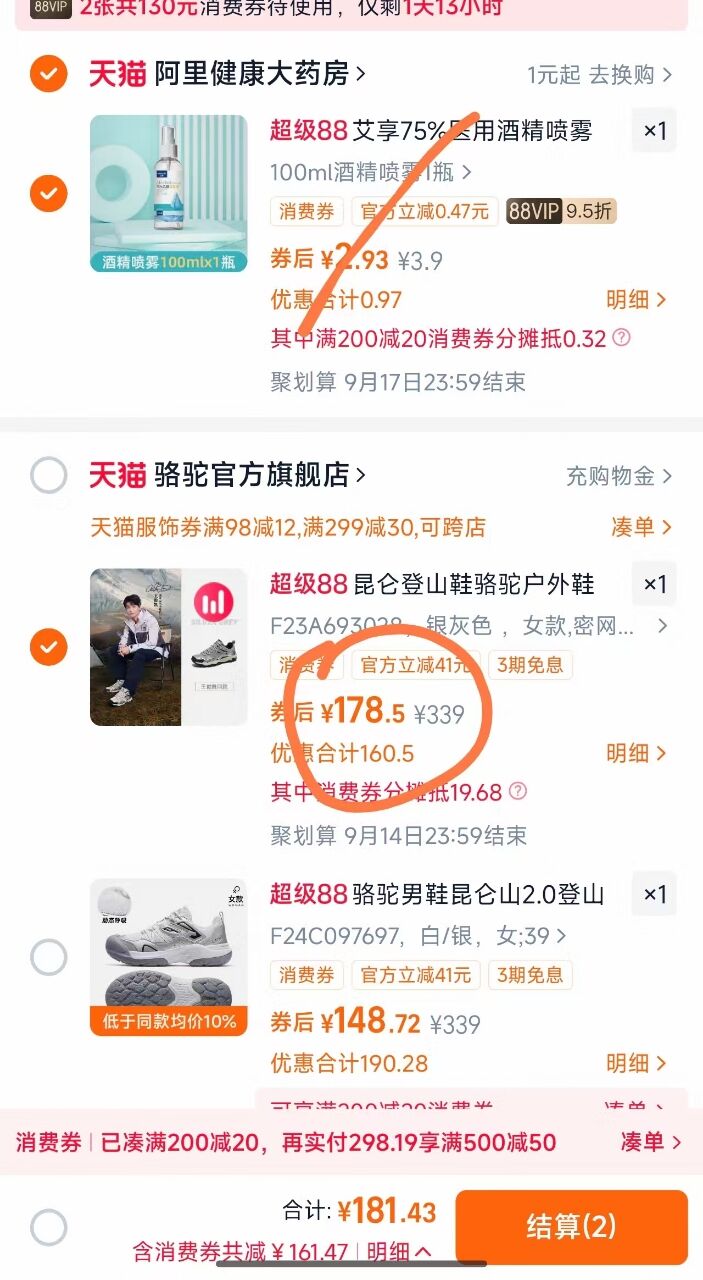Open 1元起 去换购 offer
Viewport: 703px width, 1280px height.
600,74
